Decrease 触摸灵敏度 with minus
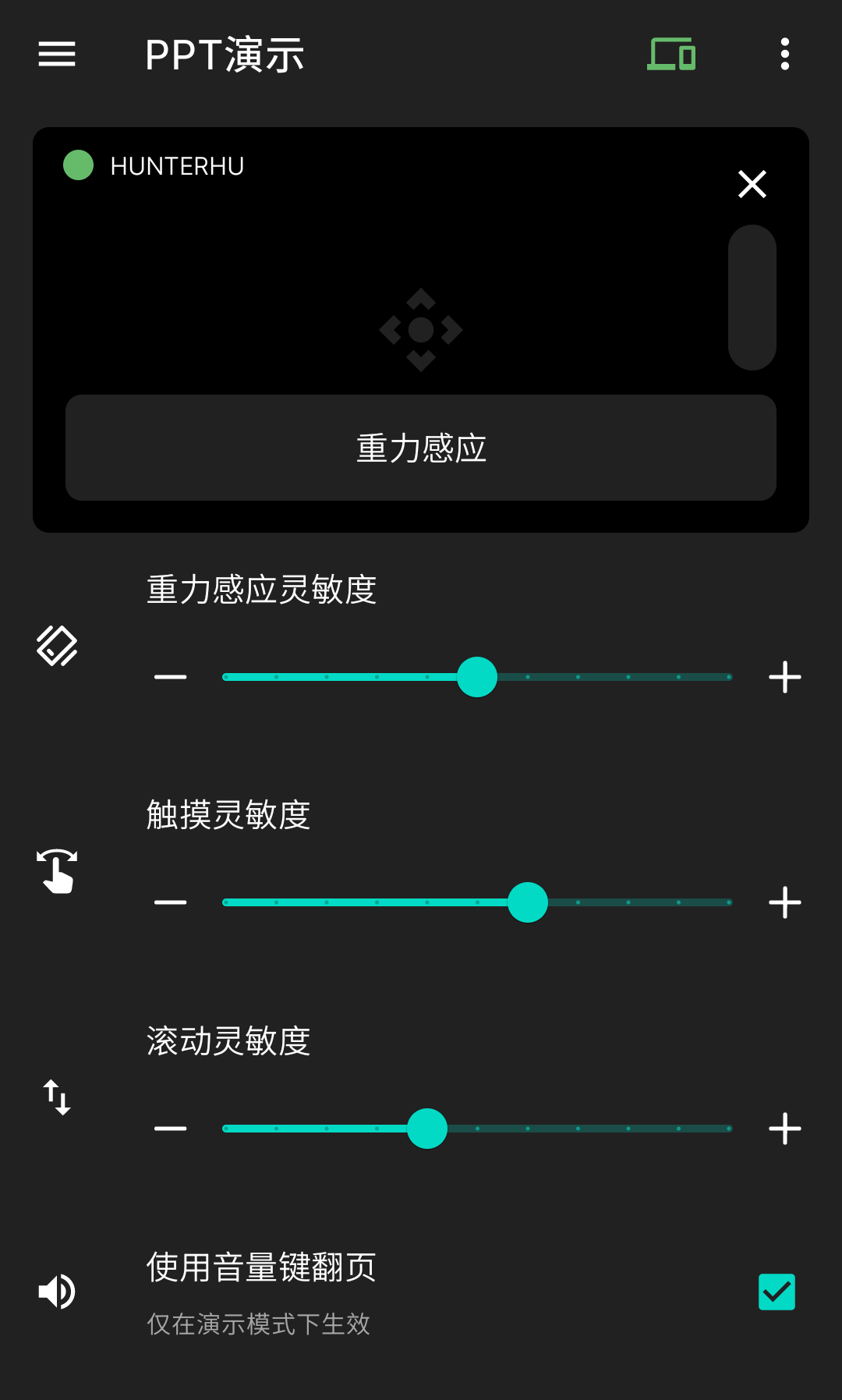Screen dimensions: 842x1400 [x=170, y=902]
